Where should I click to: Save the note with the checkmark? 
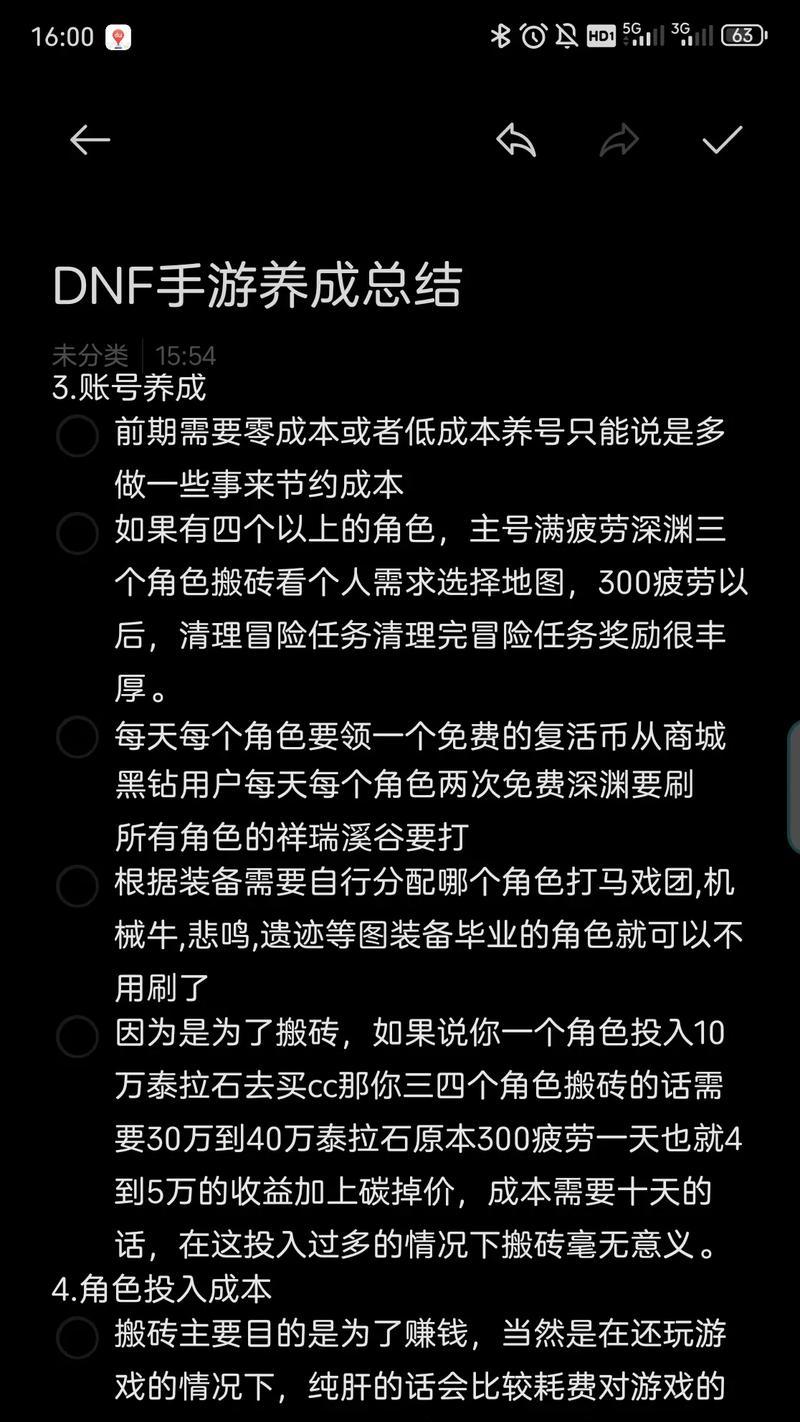click(x=722, y=140)
